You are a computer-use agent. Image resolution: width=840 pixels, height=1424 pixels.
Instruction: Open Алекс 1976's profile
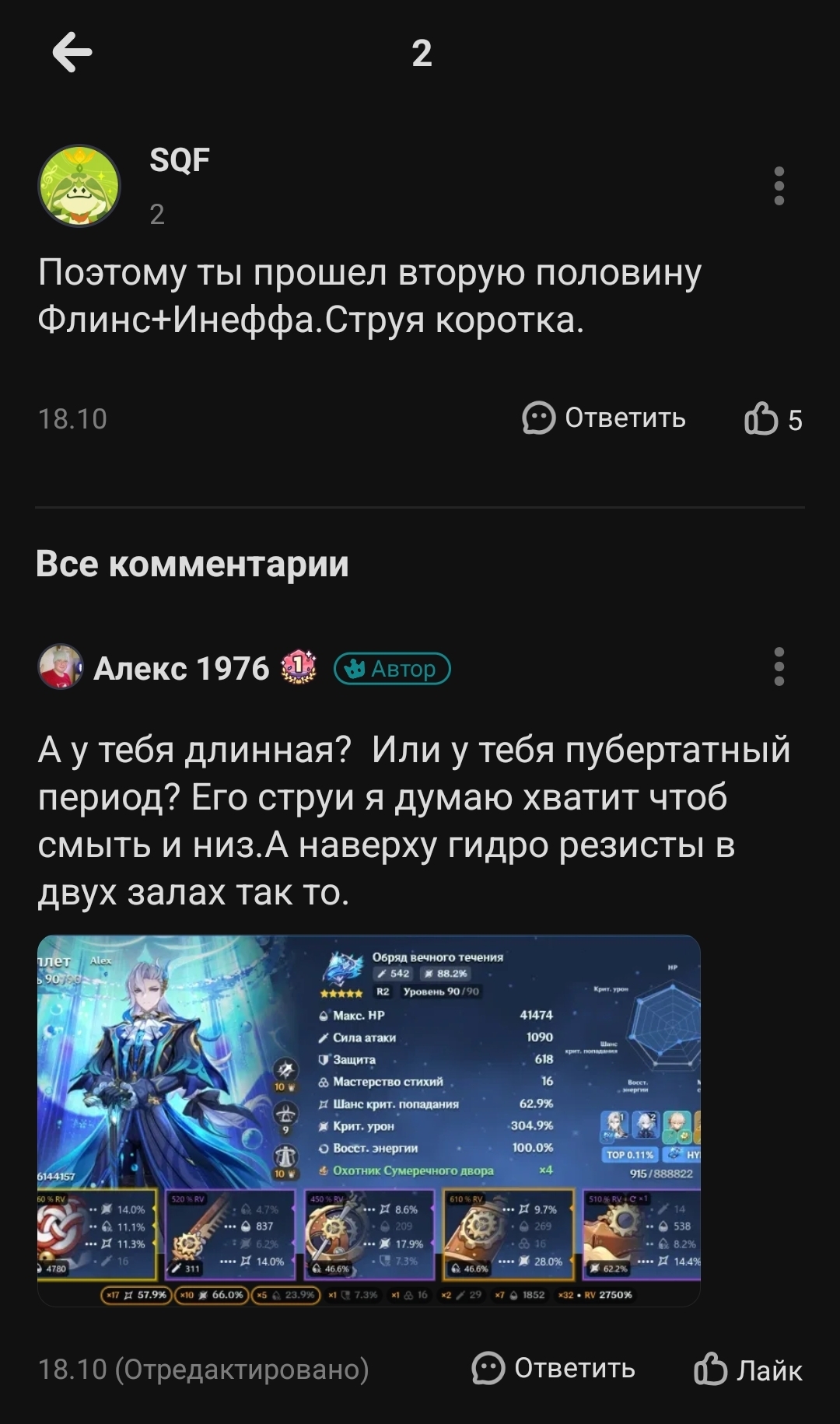click(x=61, y=667)
